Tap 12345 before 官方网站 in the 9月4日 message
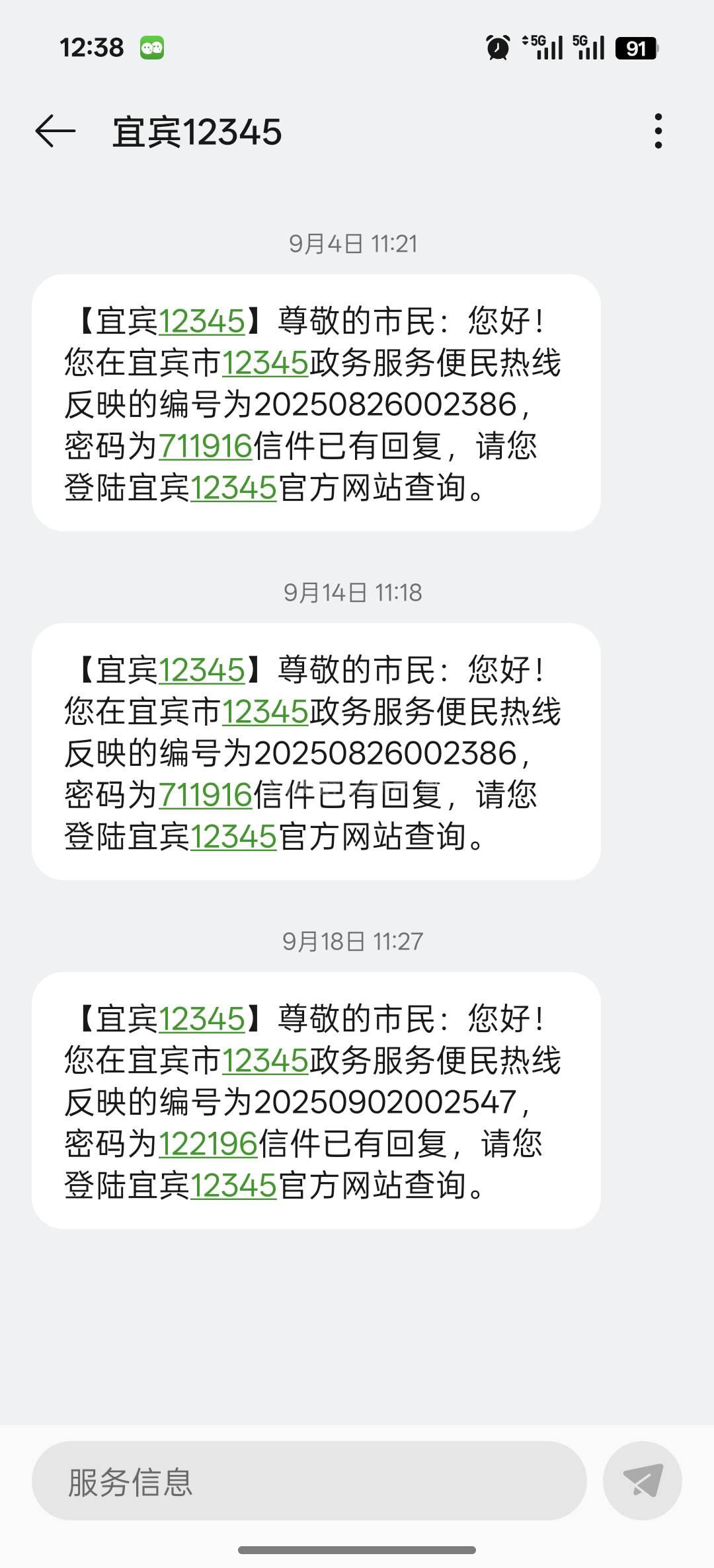The width and height of the screenshot is (714, 1568). pos(233,488)
